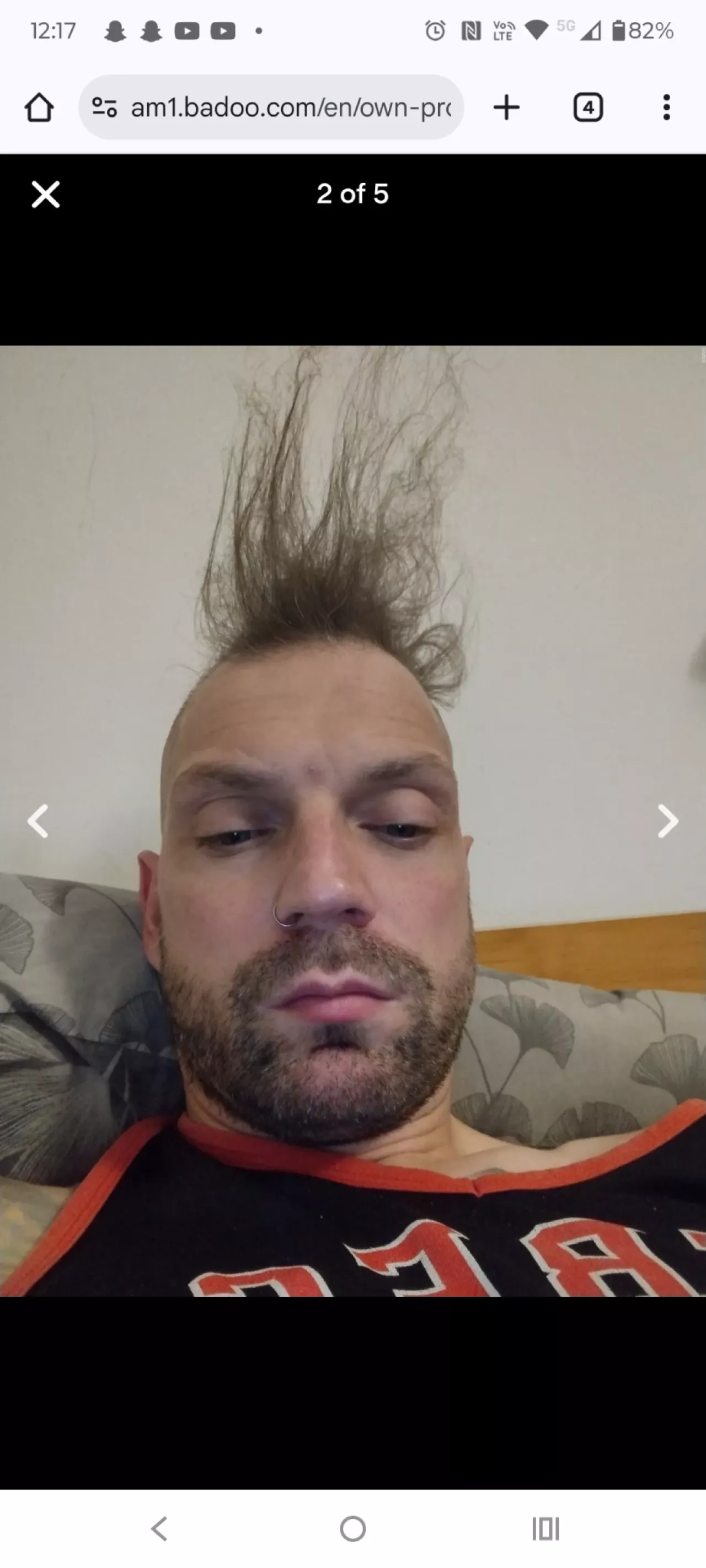The image size is (706, 1568).
Task: Show the next photo
Action: [x=667, y=821]
